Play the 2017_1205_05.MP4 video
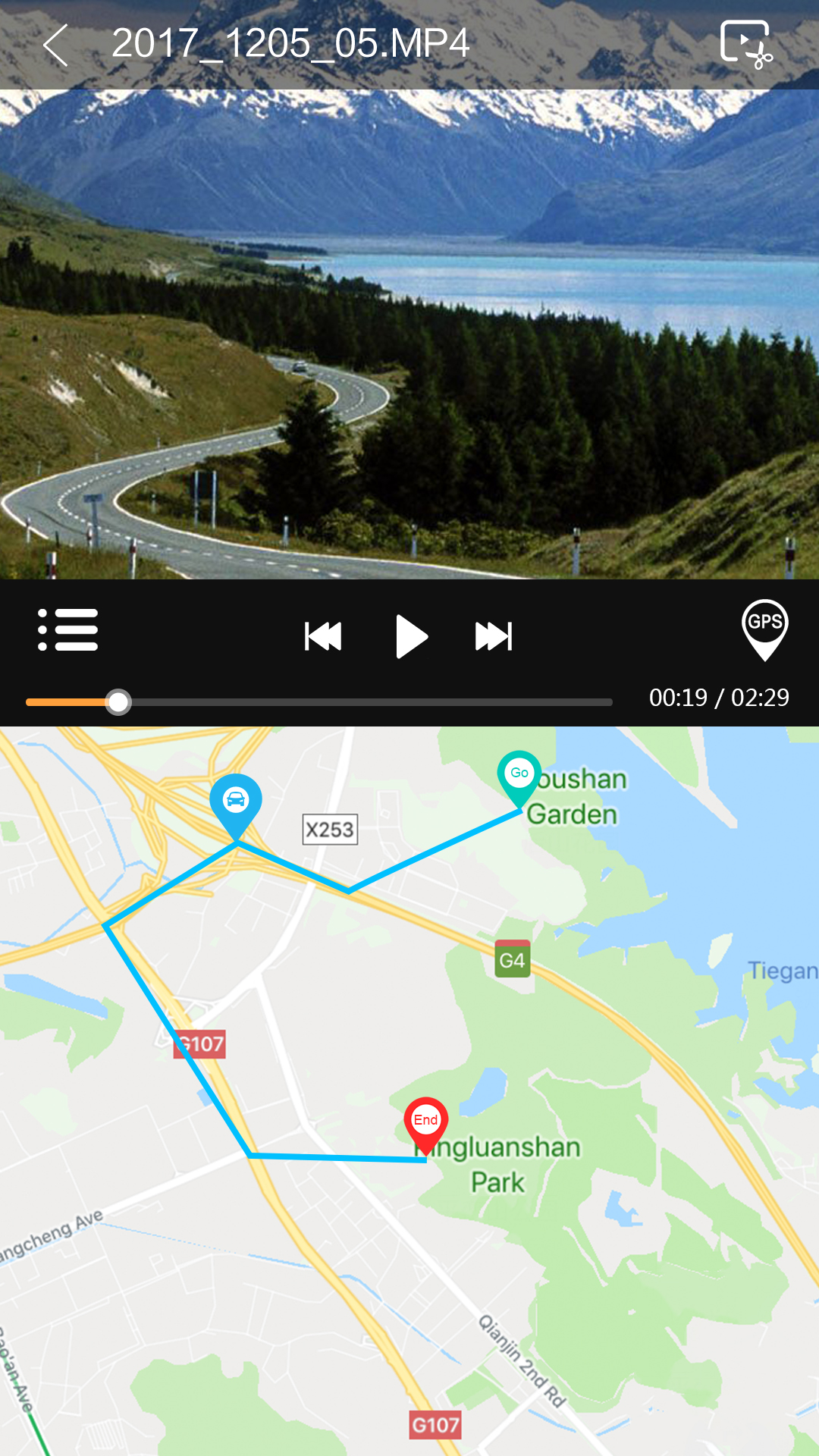Screen dimensions: 819x1456 point(411,636)
